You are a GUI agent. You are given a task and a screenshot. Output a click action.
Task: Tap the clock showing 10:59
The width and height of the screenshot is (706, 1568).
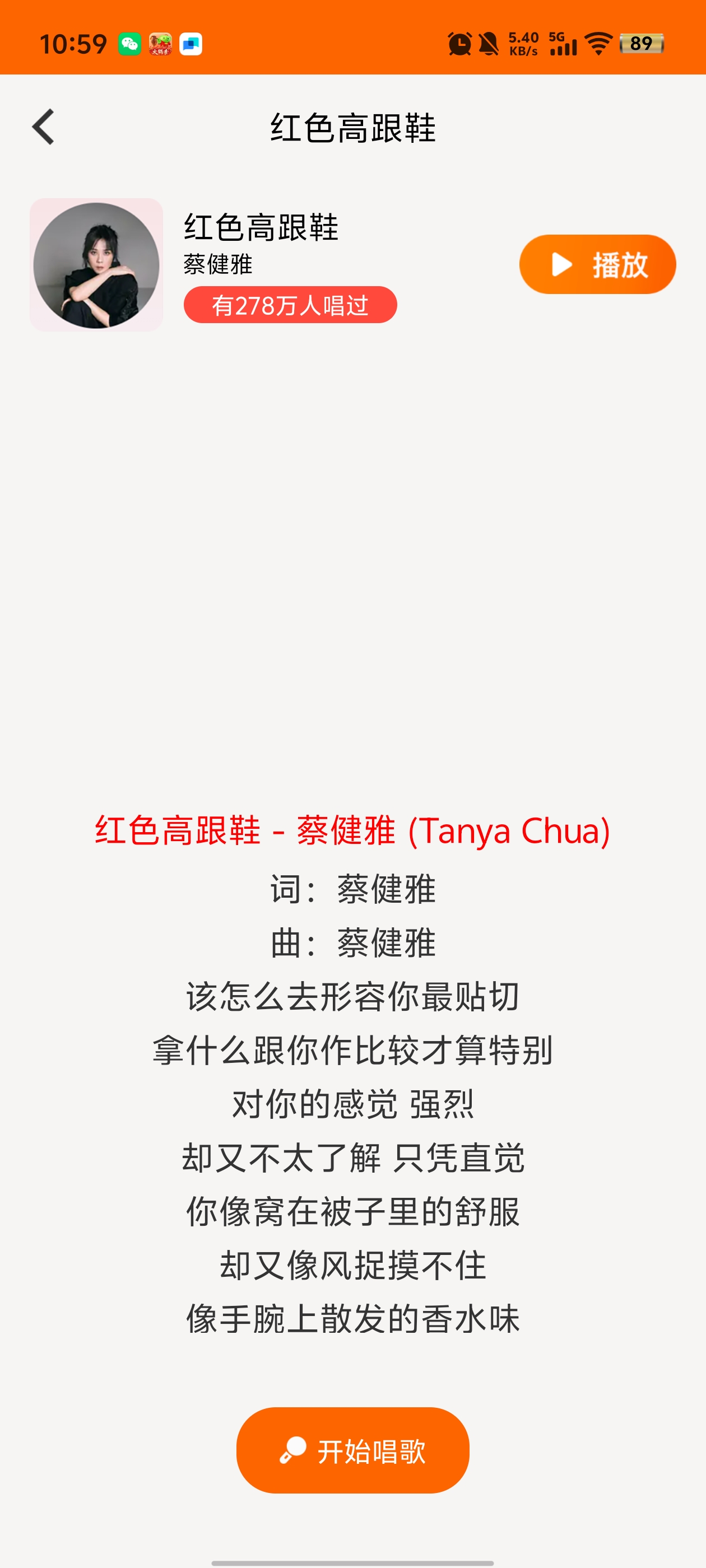pos(75,44)
